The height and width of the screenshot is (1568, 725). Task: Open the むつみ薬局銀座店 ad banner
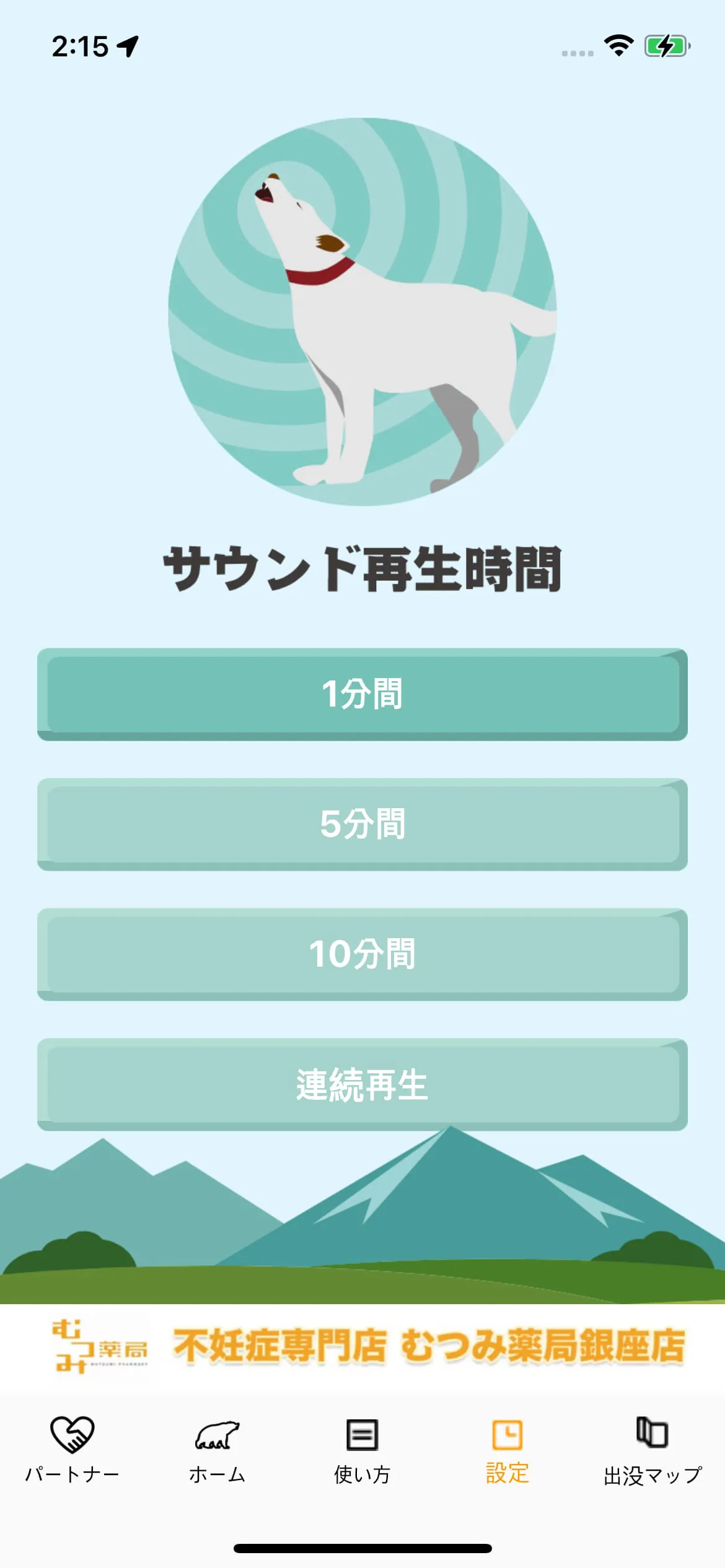(x=362, y=1348)
